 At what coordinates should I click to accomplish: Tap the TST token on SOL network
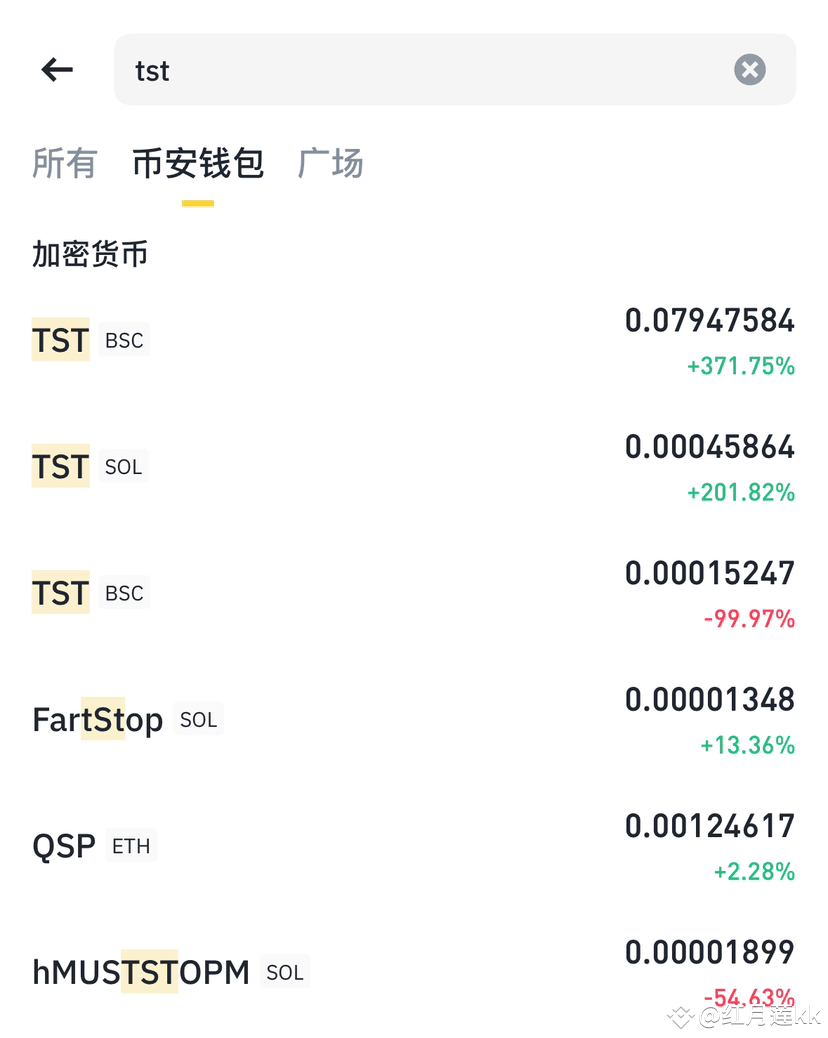[x=60, y=466]
